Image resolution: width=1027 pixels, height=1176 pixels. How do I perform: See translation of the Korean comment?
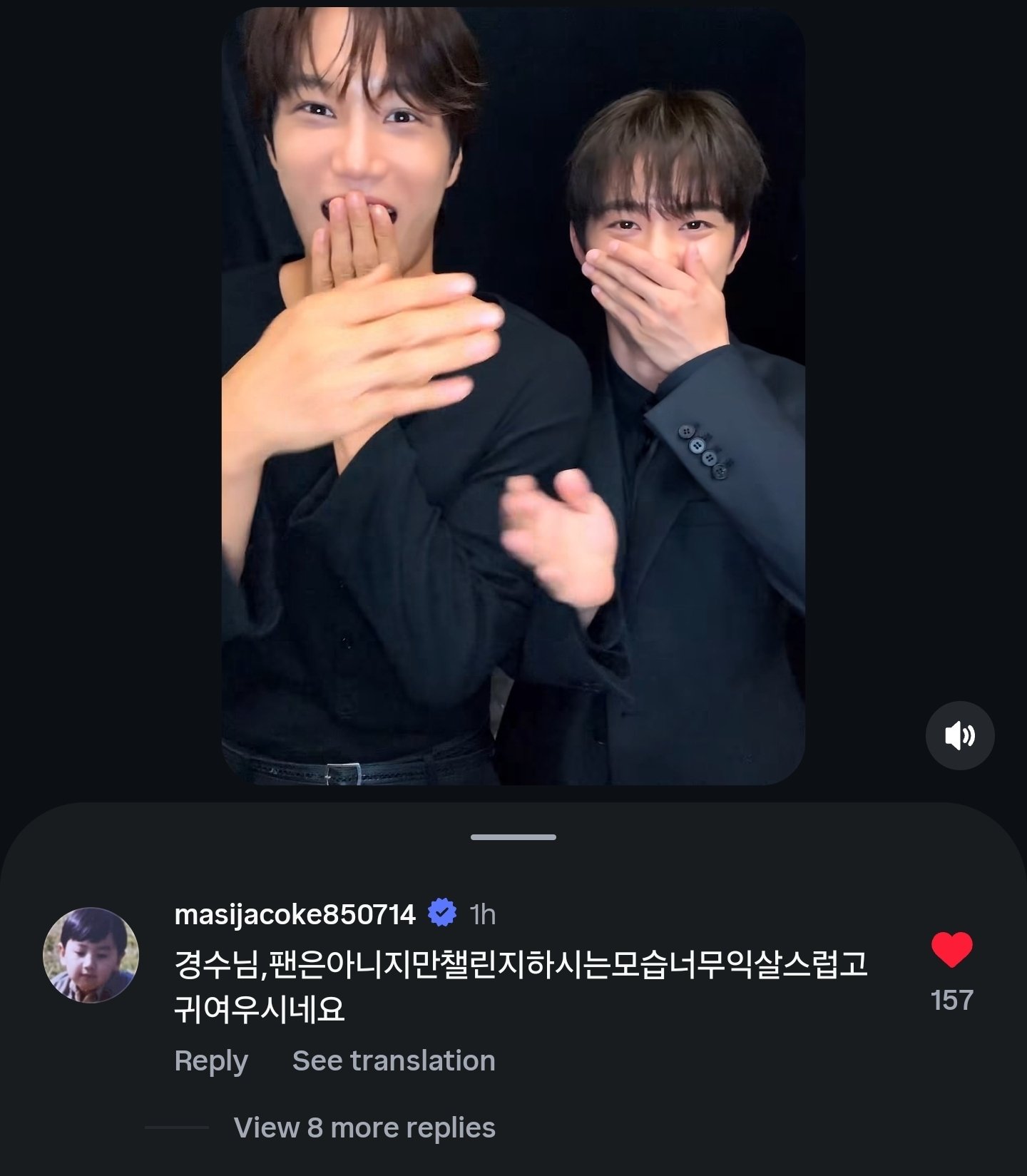pos(394,1060)
